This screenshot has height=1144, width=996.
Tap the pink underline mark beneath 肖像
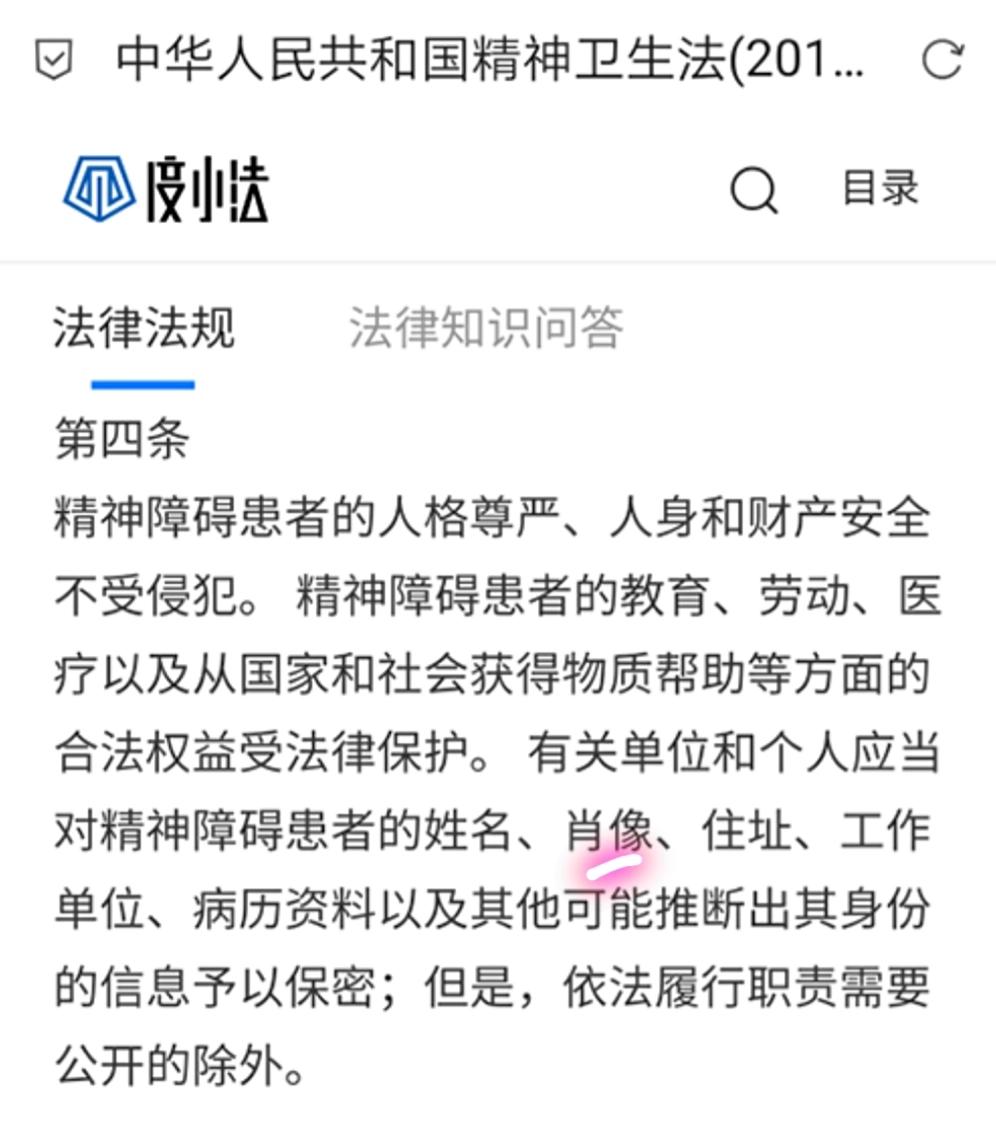pos(612,864)
